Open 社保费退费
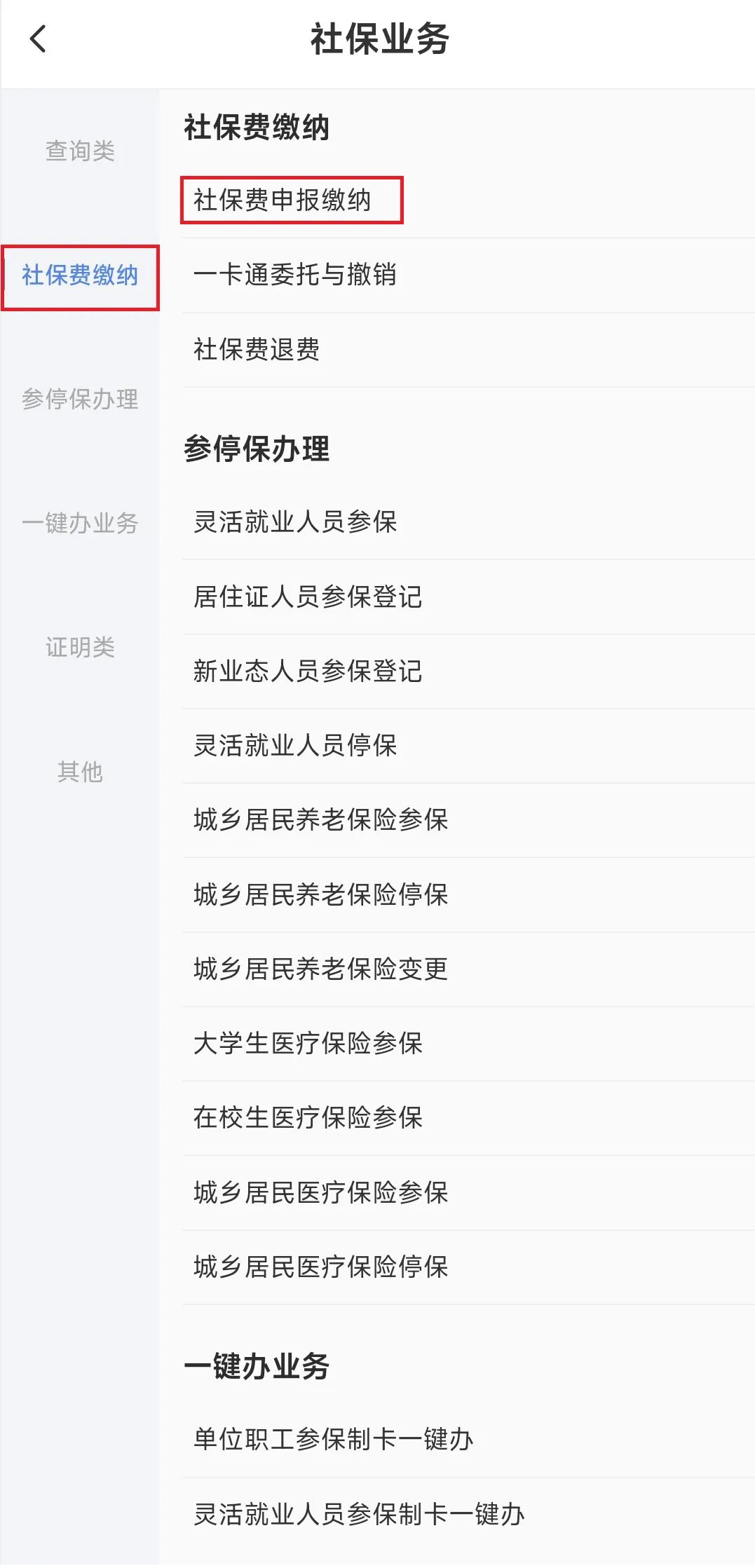 (x=257, y=349)
